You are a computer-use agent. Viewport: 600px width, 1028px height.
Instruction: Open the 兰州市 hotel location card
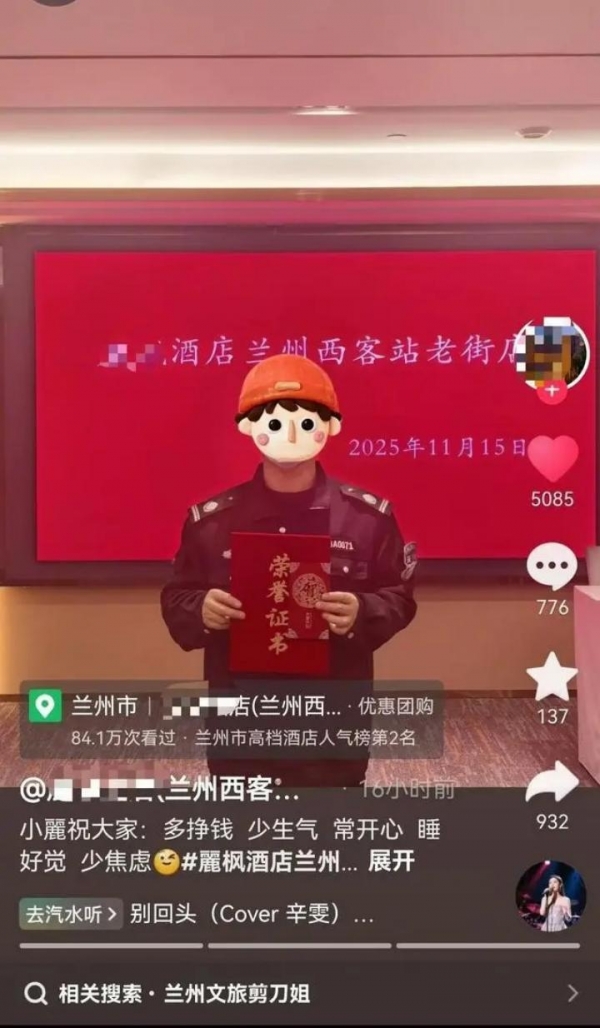[x=230, y=720]
